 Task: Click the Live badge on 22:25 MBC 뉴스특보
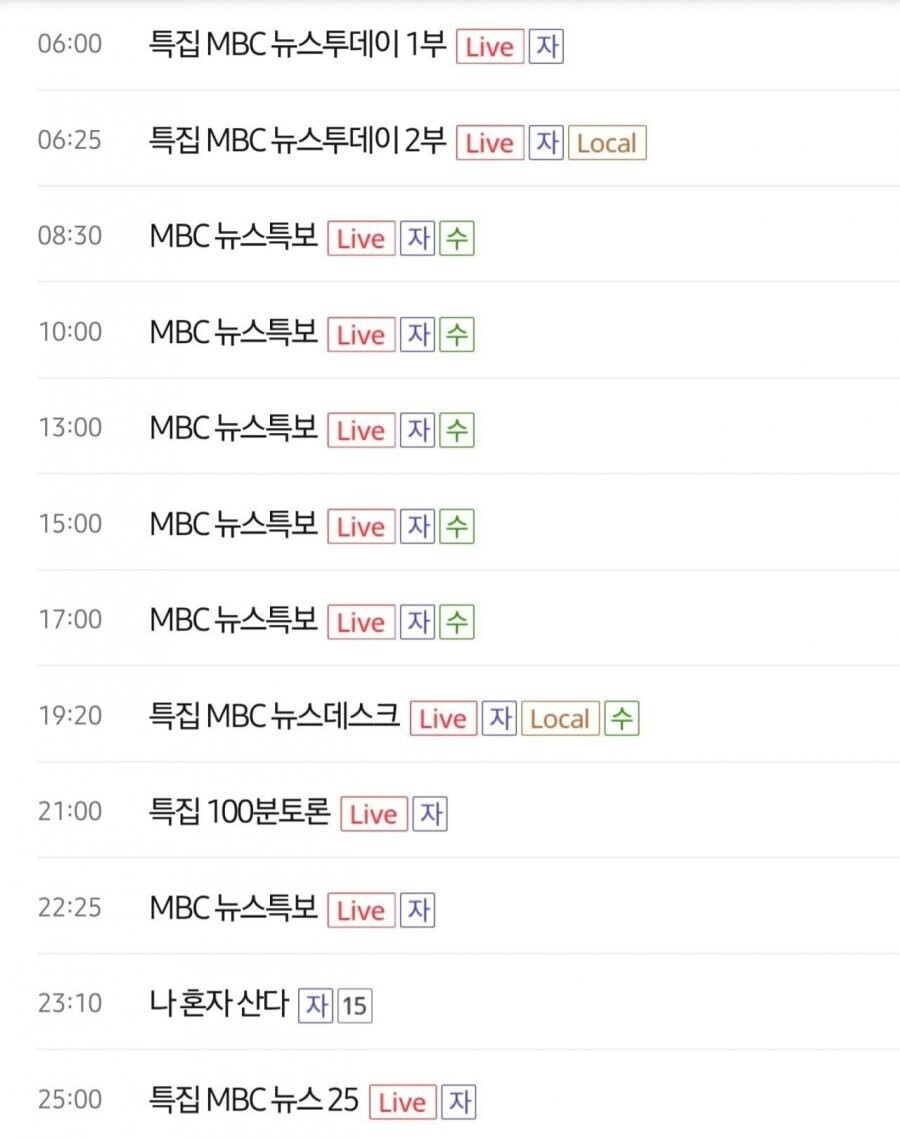coord(360,911)
